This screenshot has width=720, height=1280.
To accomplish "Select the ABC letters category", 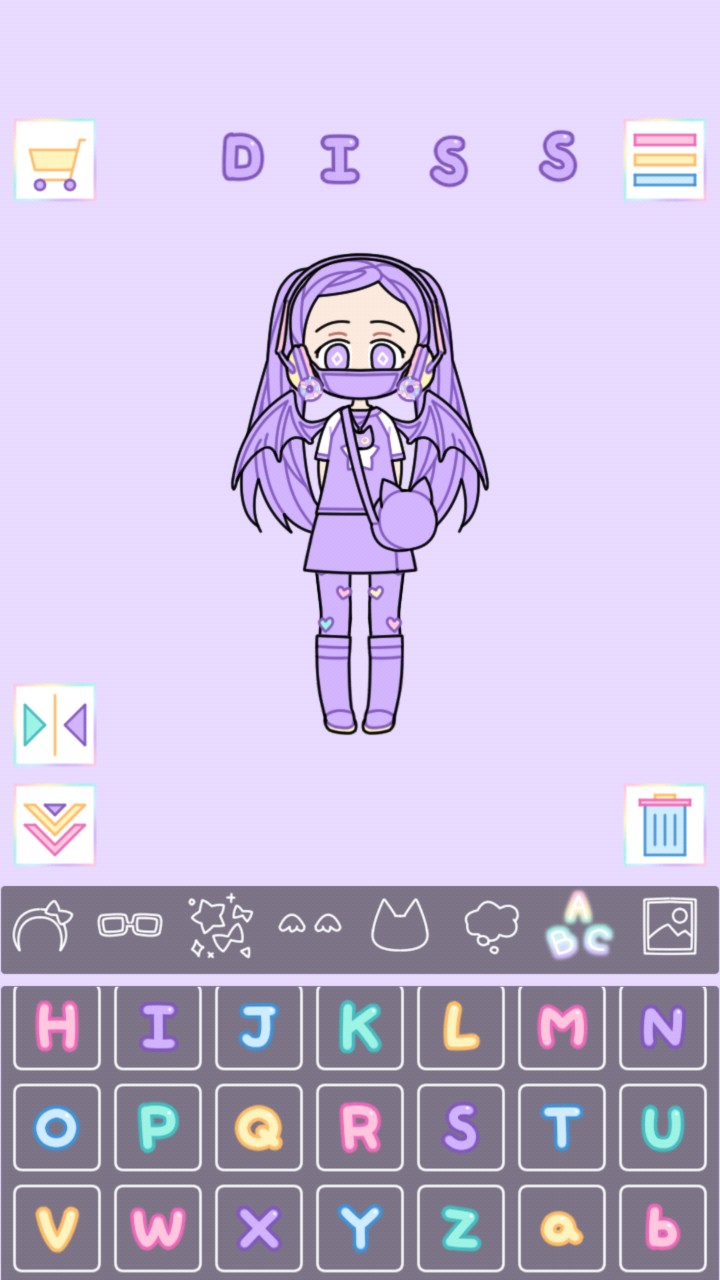I will click(580, 927).
